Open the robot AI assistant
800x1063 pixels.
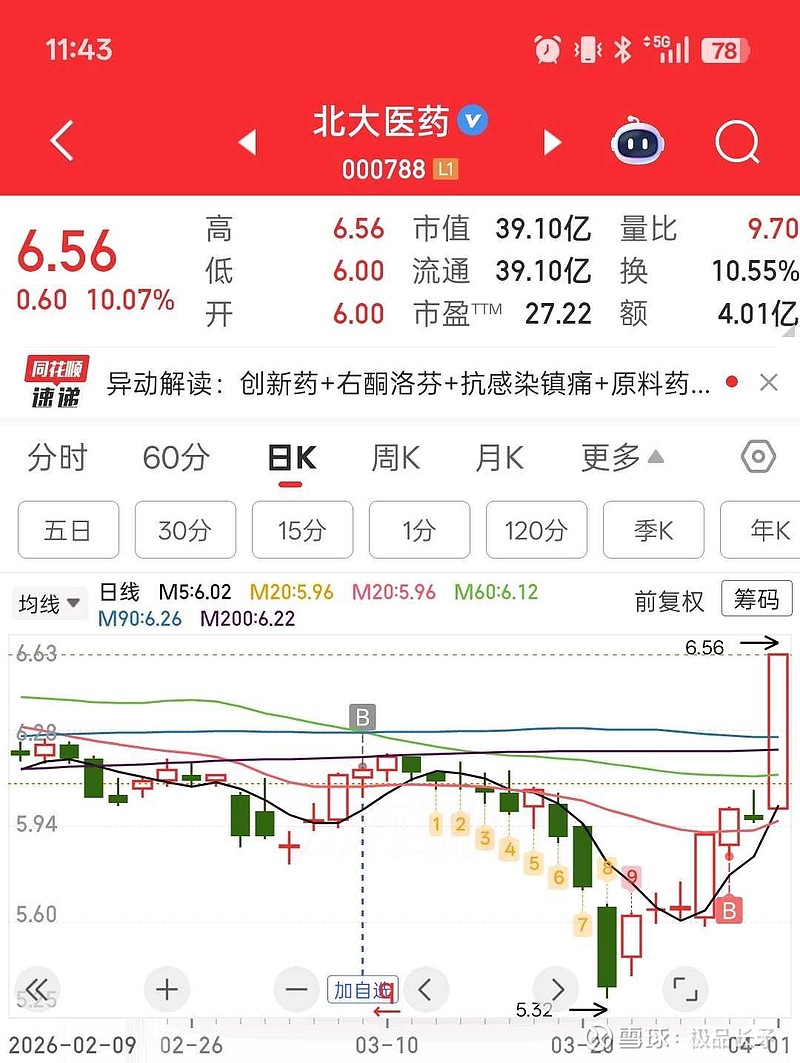tap(638, 143)
